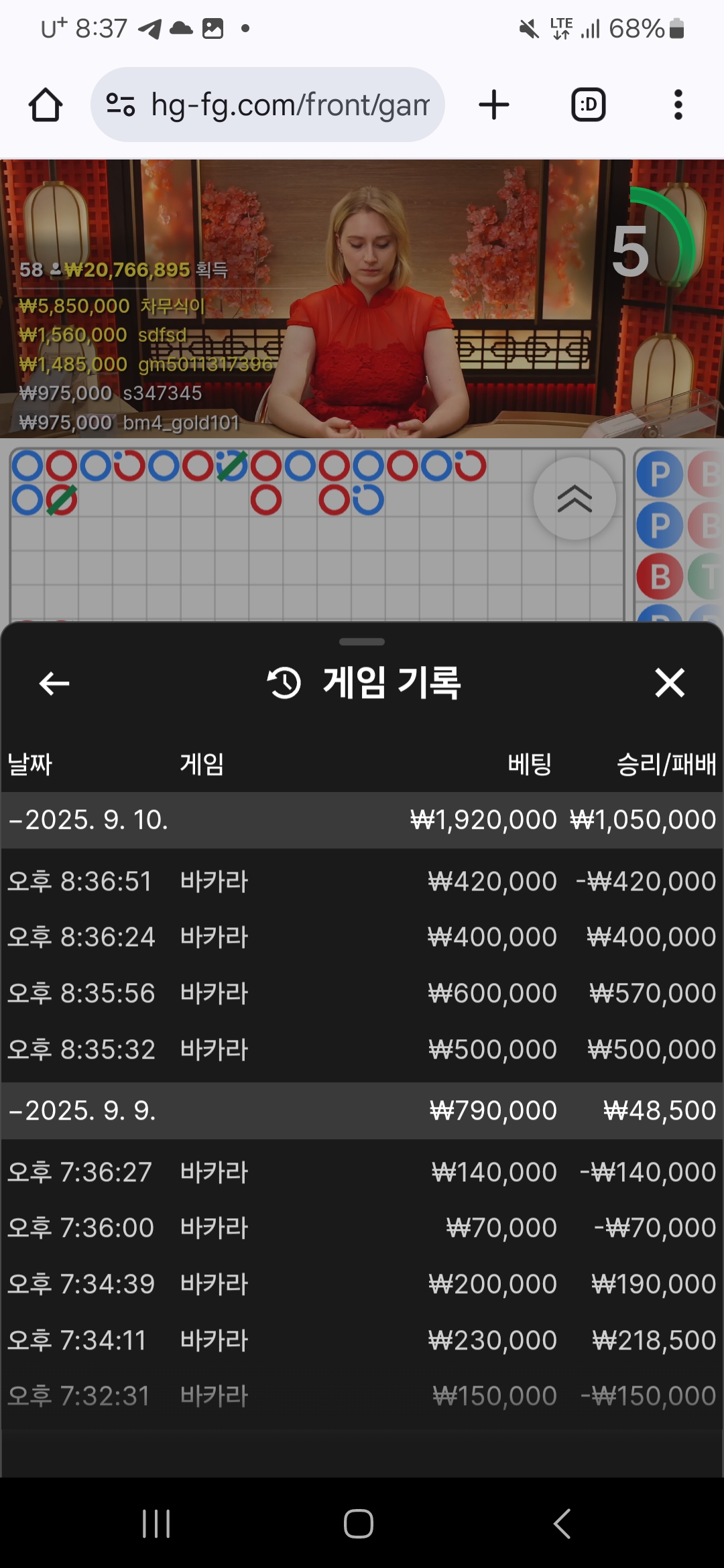Open the 오후 8:36:24 baccarat record

coord(362,937)
